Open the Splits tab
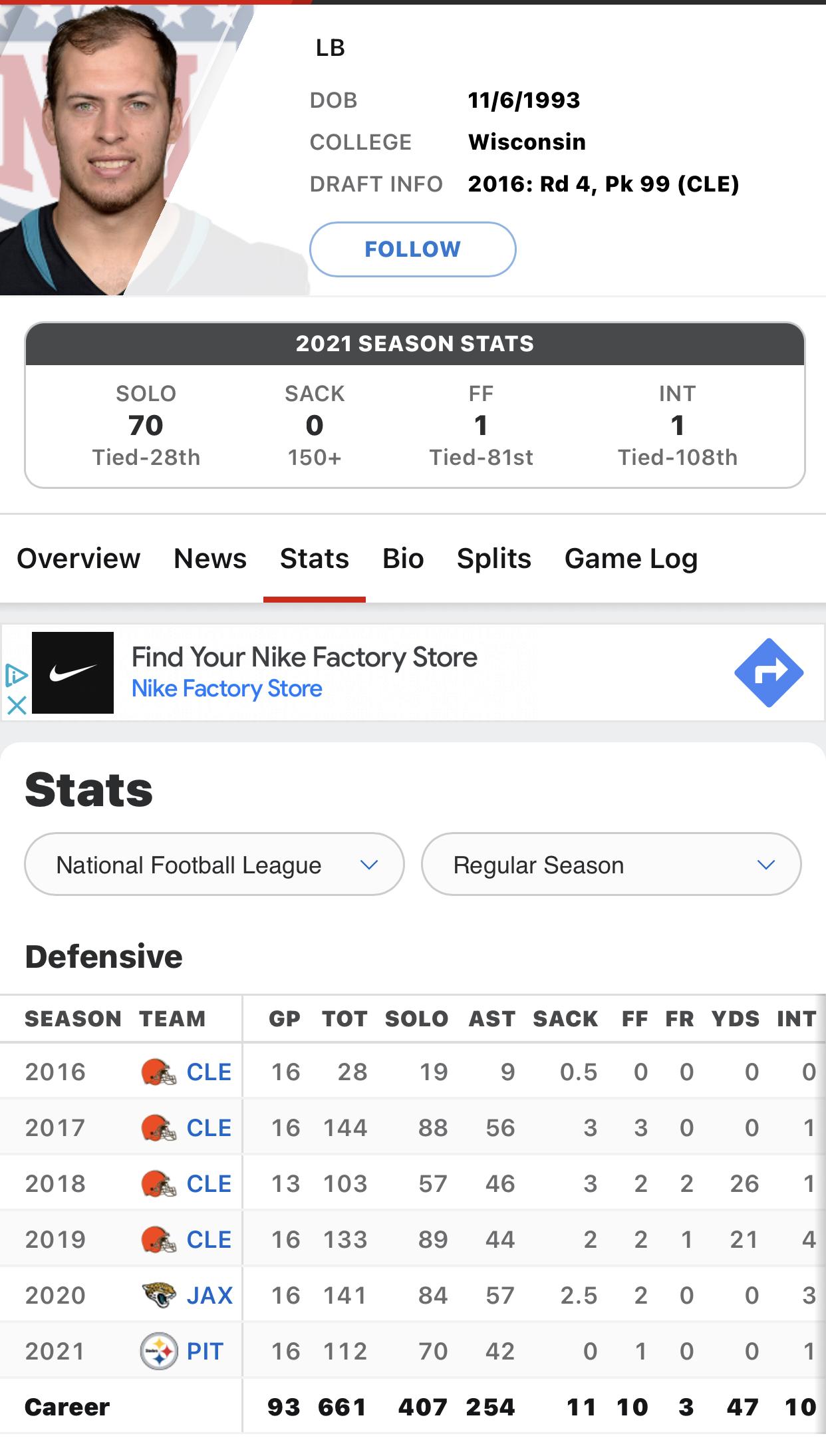 click(494, 559)
